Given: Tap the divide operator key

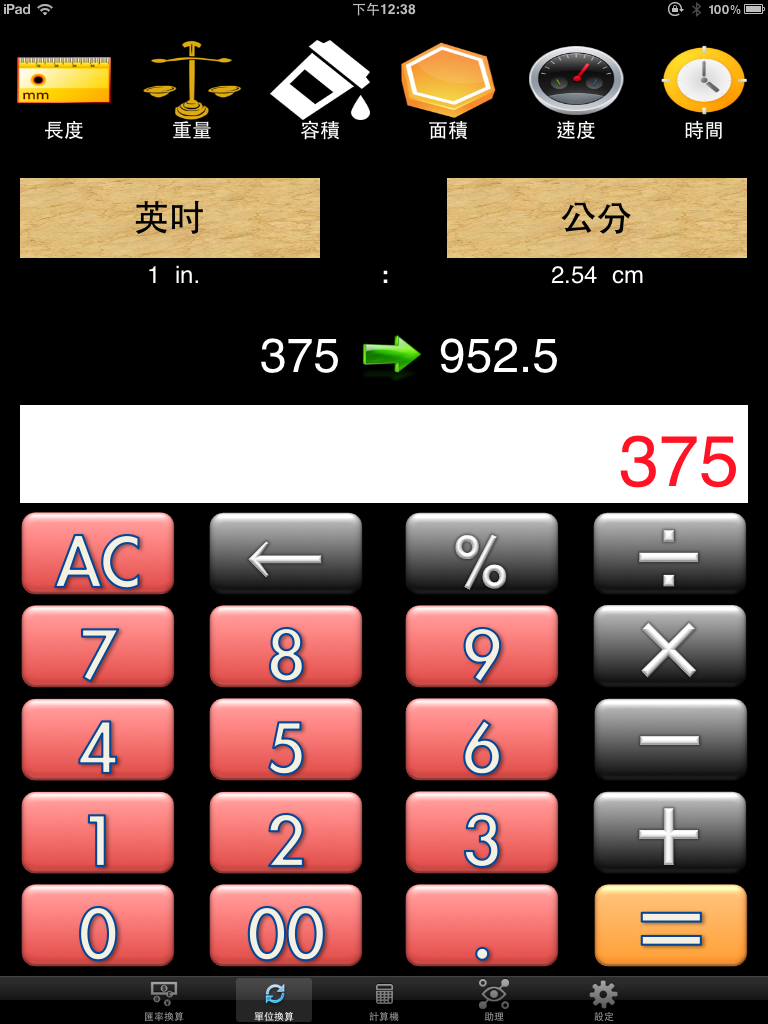Looking at the screenshot, I should 669,555.
